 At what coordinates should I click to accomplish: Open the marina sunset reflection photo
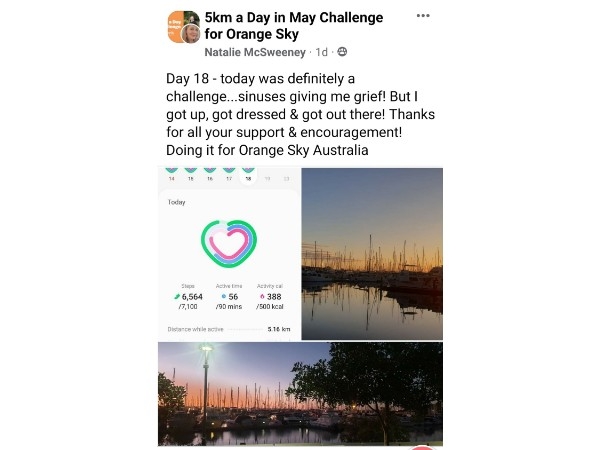coord(372,254)
